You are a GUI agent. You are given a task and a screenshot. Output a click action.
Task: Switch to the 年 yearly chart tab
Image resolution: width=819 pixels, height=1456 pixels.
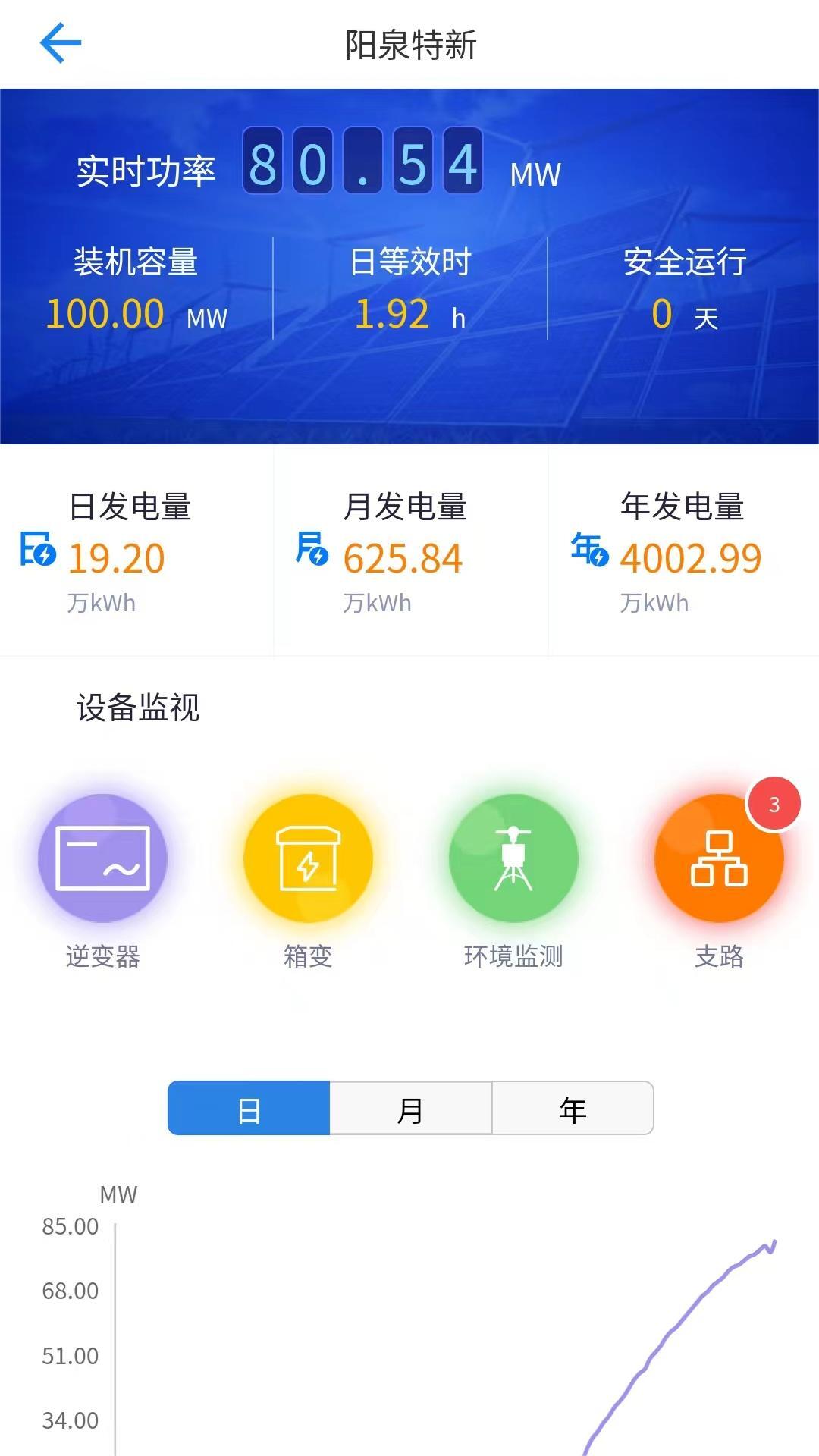pyautogui.click(x=574, y=1108)
